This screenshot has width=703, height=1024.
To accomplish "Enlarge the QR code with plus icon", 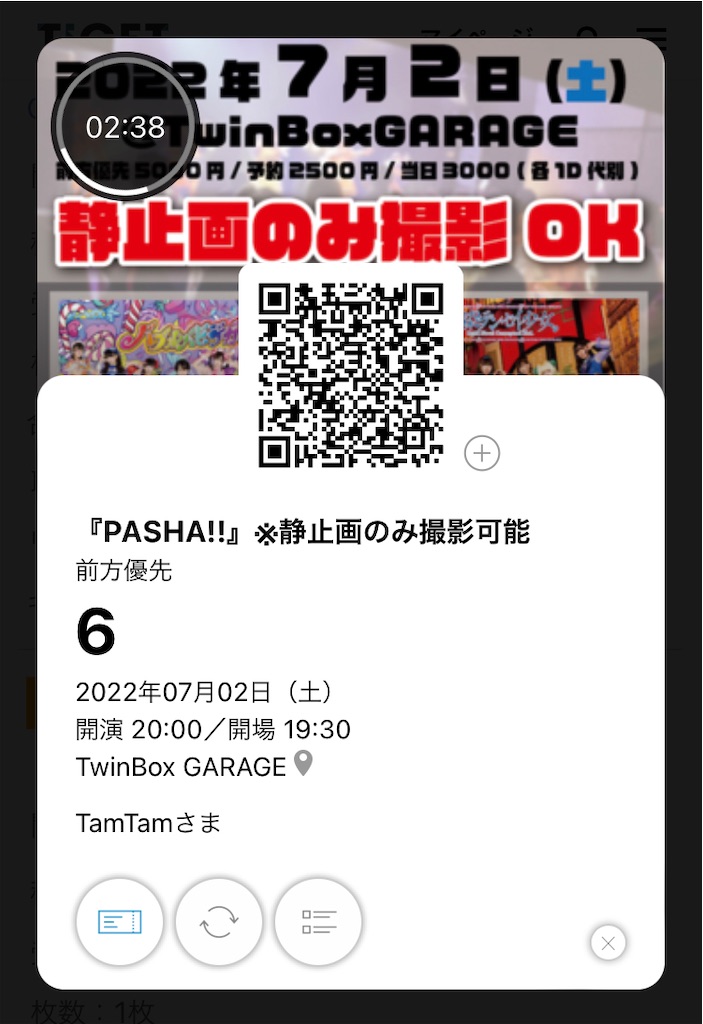I will click(x=482, y=453).
